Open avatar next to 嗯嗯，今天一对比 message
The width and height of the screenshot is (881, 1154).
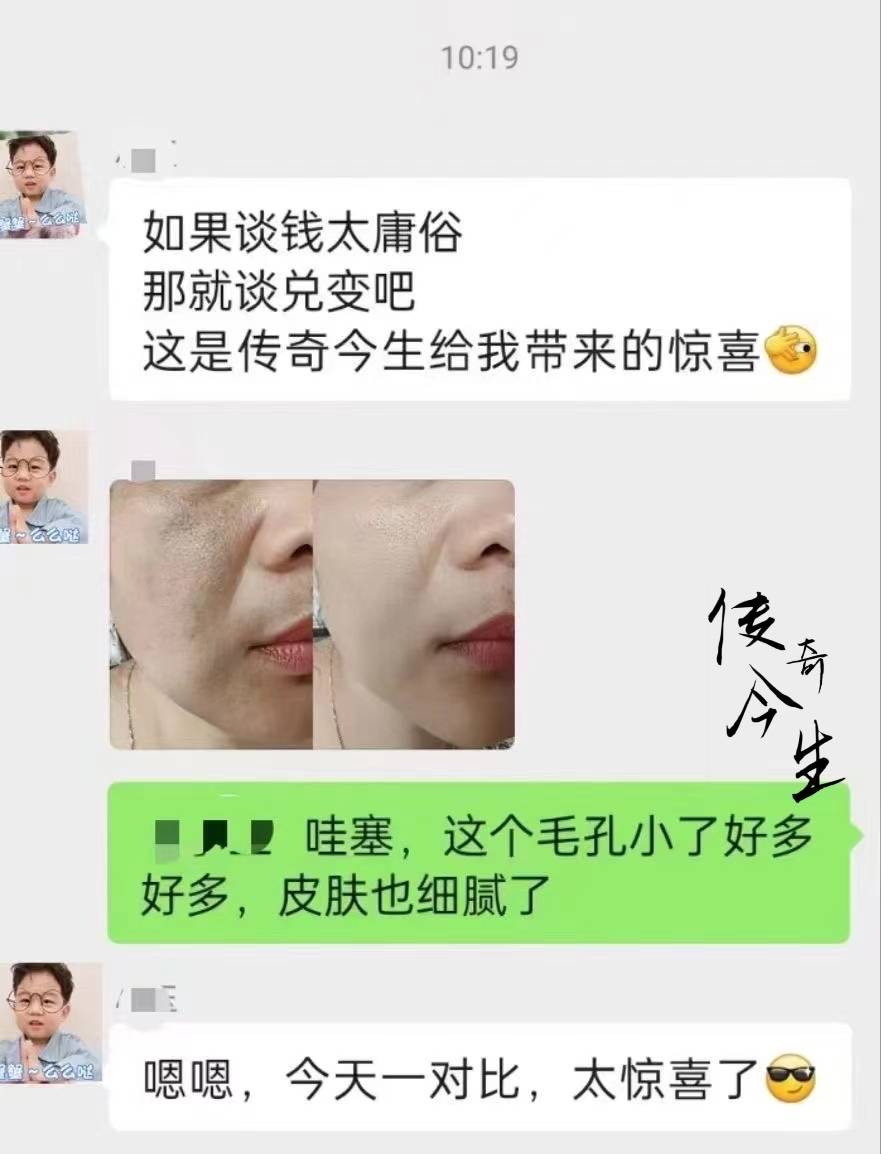point(49,1022)
